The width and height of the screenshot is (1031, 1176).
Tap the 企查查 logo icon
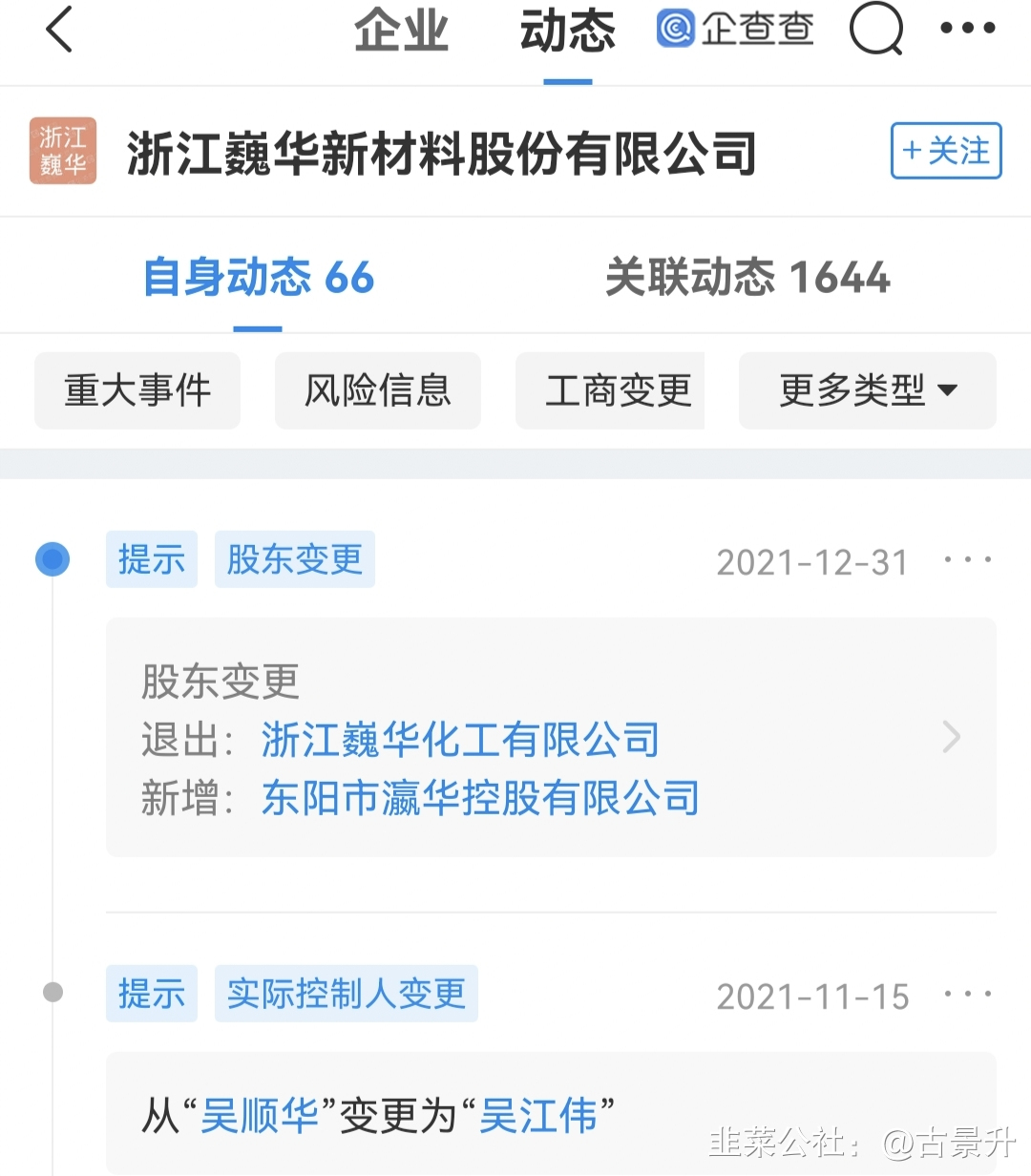[x=677, y=29]
